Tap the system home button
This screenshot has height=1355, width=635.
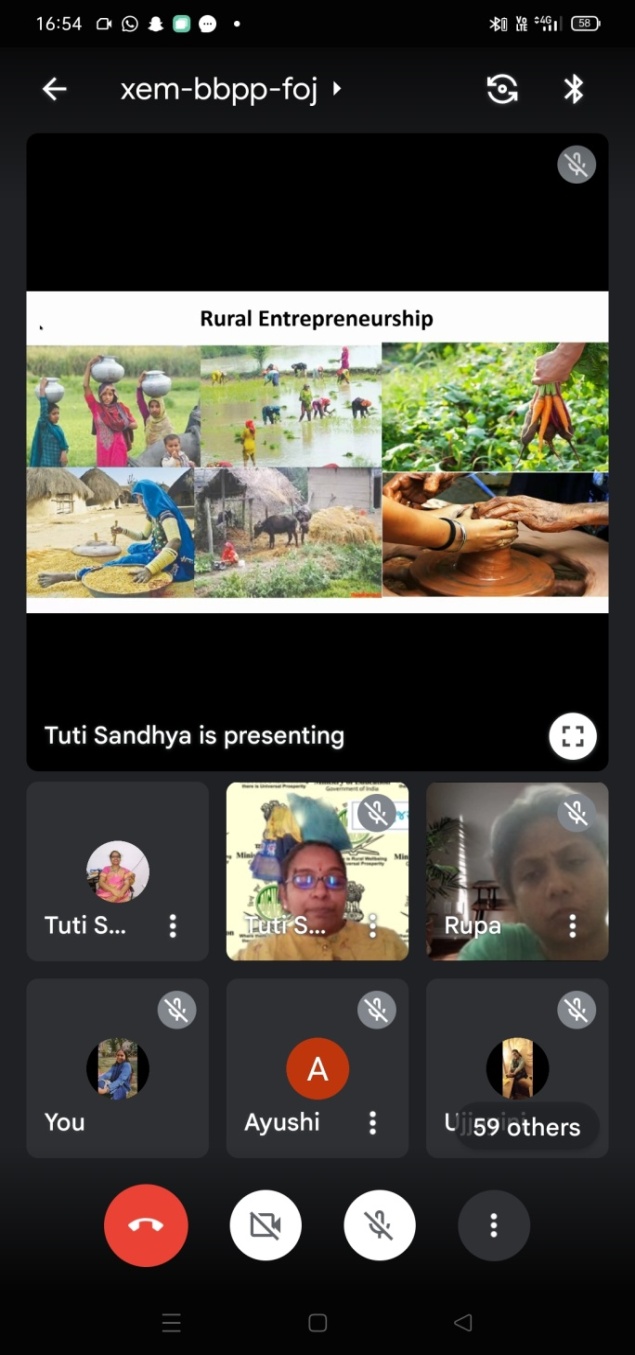[x=317, y=1323]
